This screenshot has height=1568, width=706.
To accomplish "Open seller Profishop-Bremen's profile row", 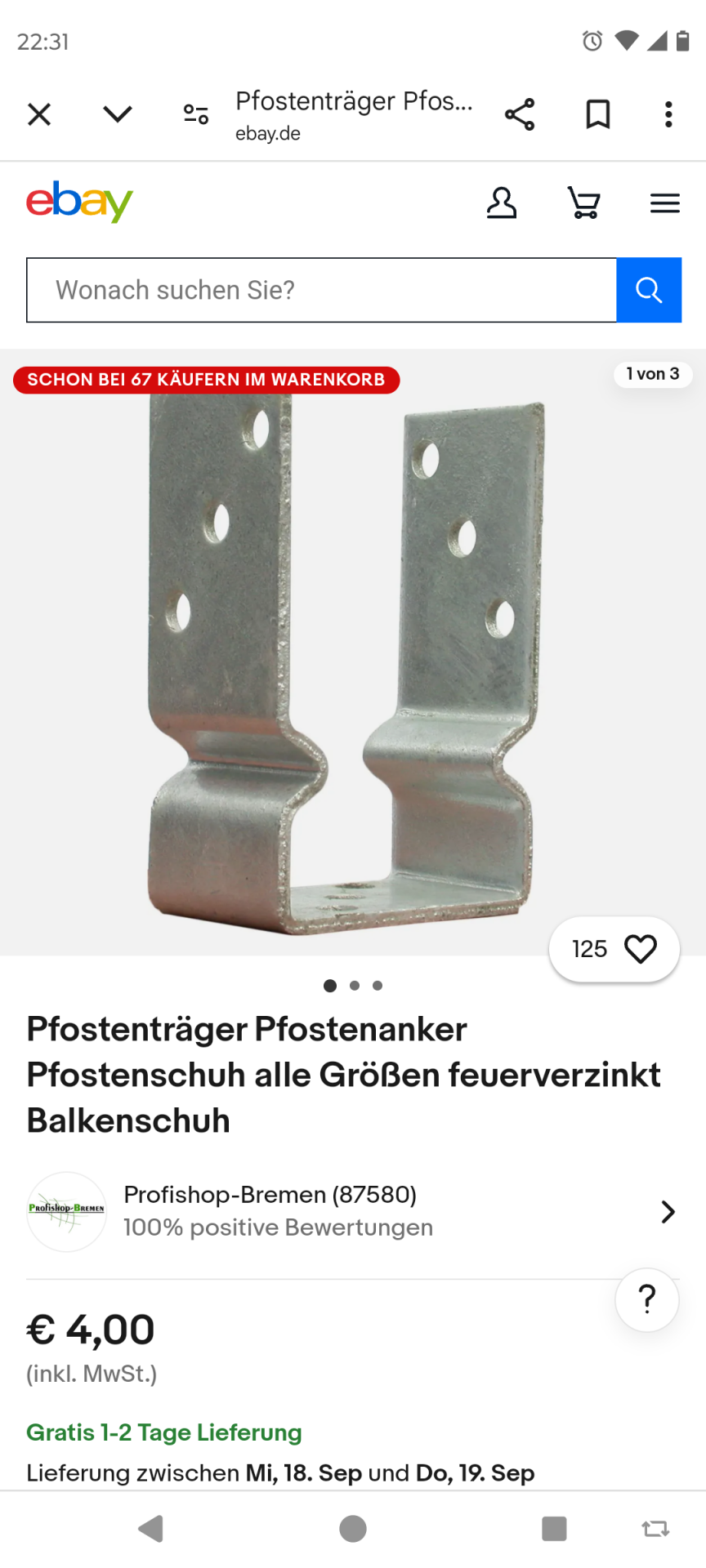I will pos(351,1211).
